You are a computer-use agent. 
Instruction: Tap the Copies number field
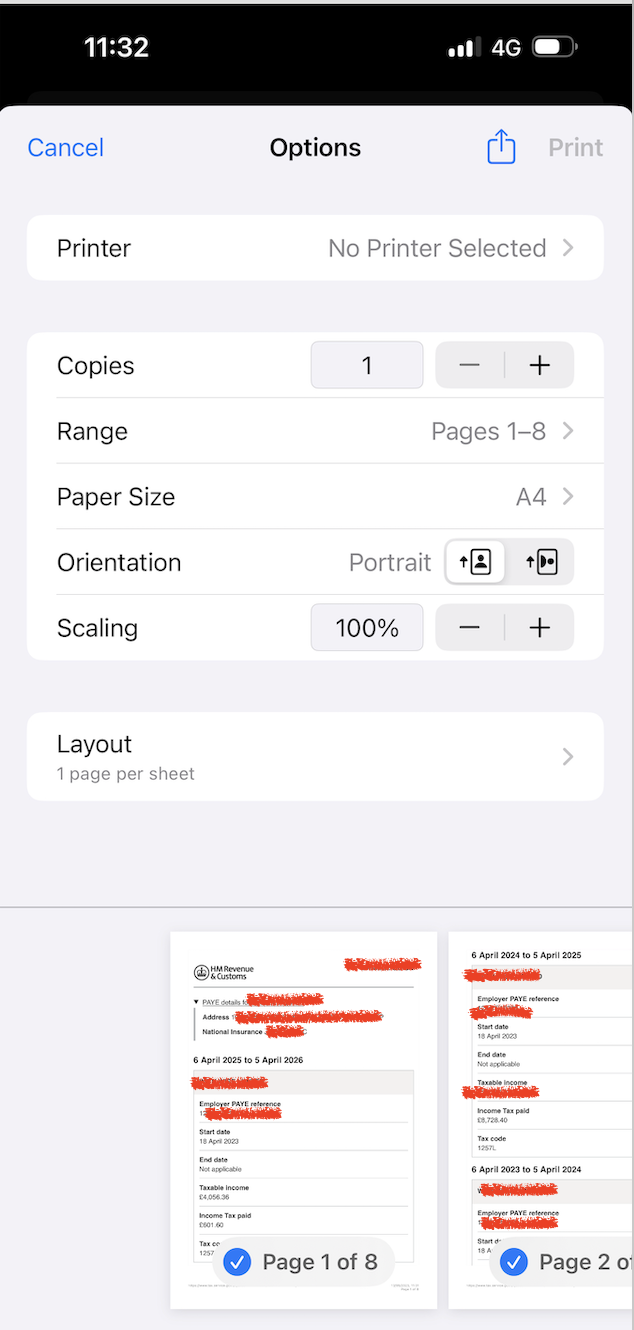(x=367, y=365)
